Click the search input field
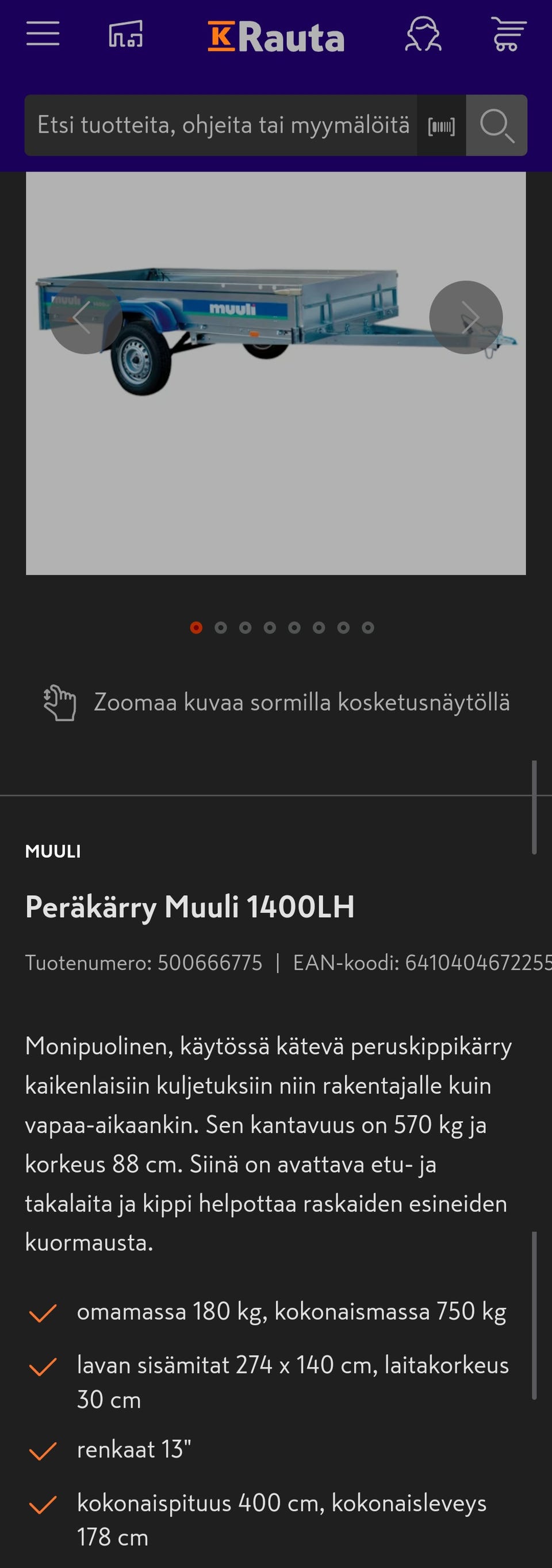Image resolution: width=552 pixels, height=1568 pixels. 222,125
